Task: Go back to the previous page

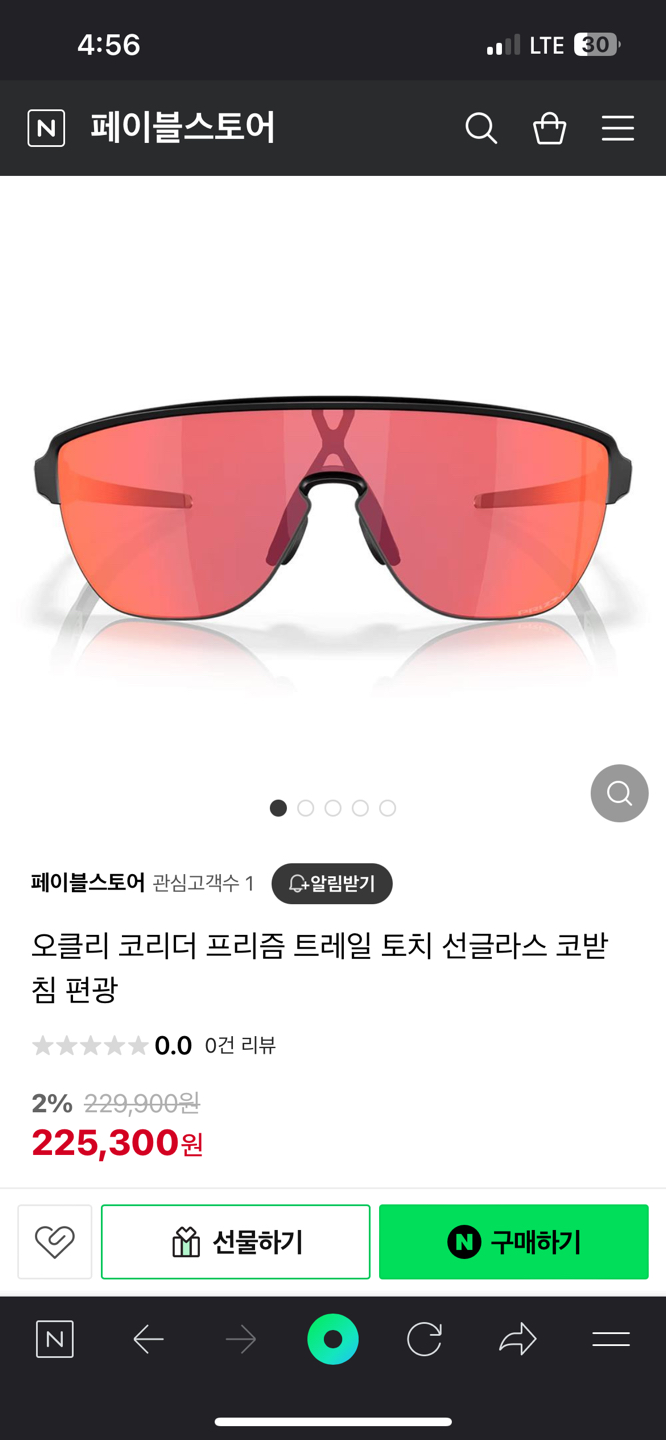Action: [x=148, y=1339]
